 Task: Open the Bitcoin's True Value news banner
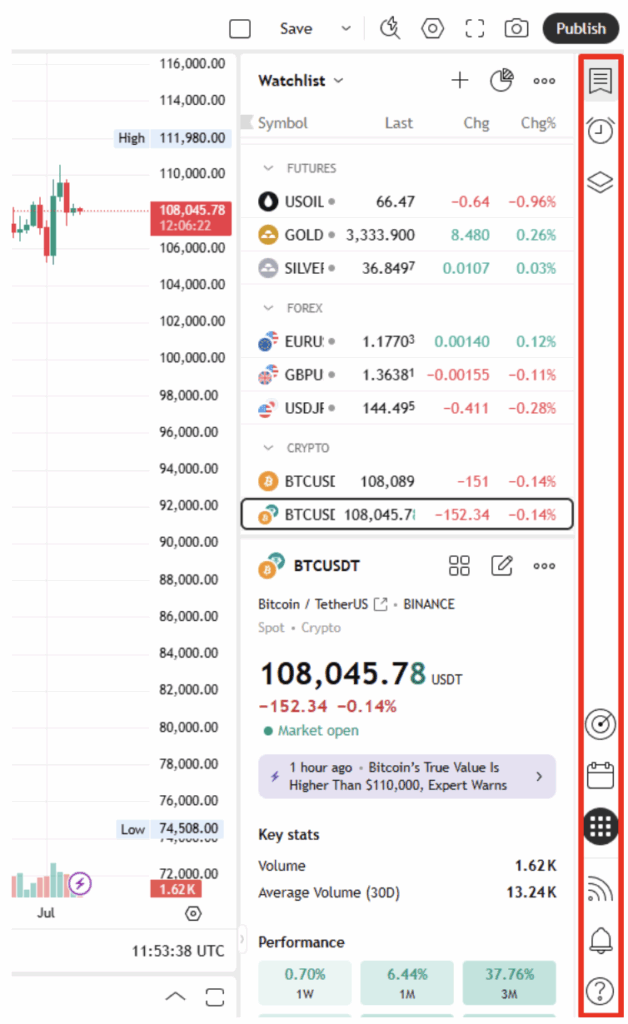point(407,776)
